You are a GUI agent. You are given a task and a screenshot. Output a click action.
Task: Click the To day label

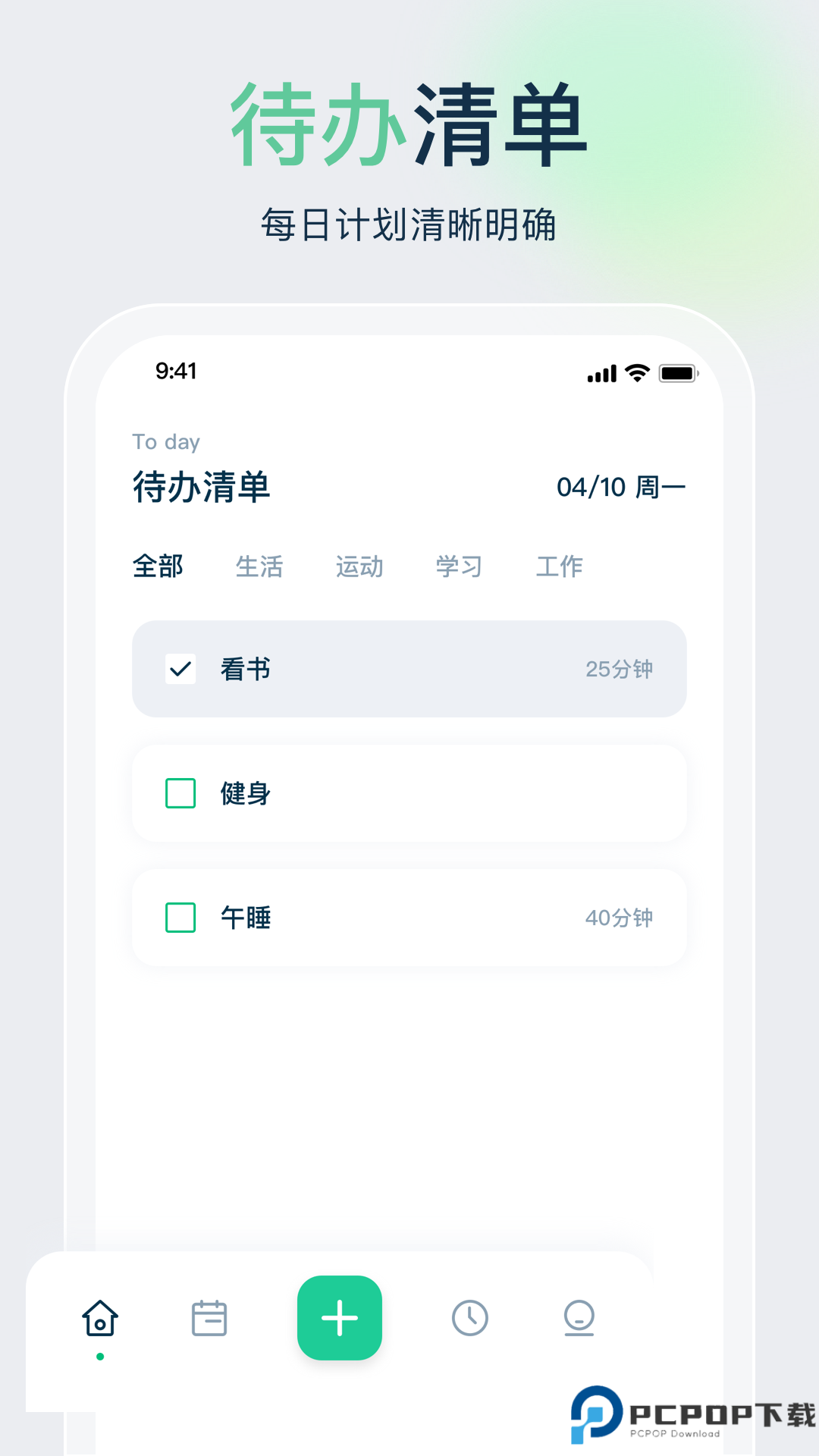tap(166, 442)
